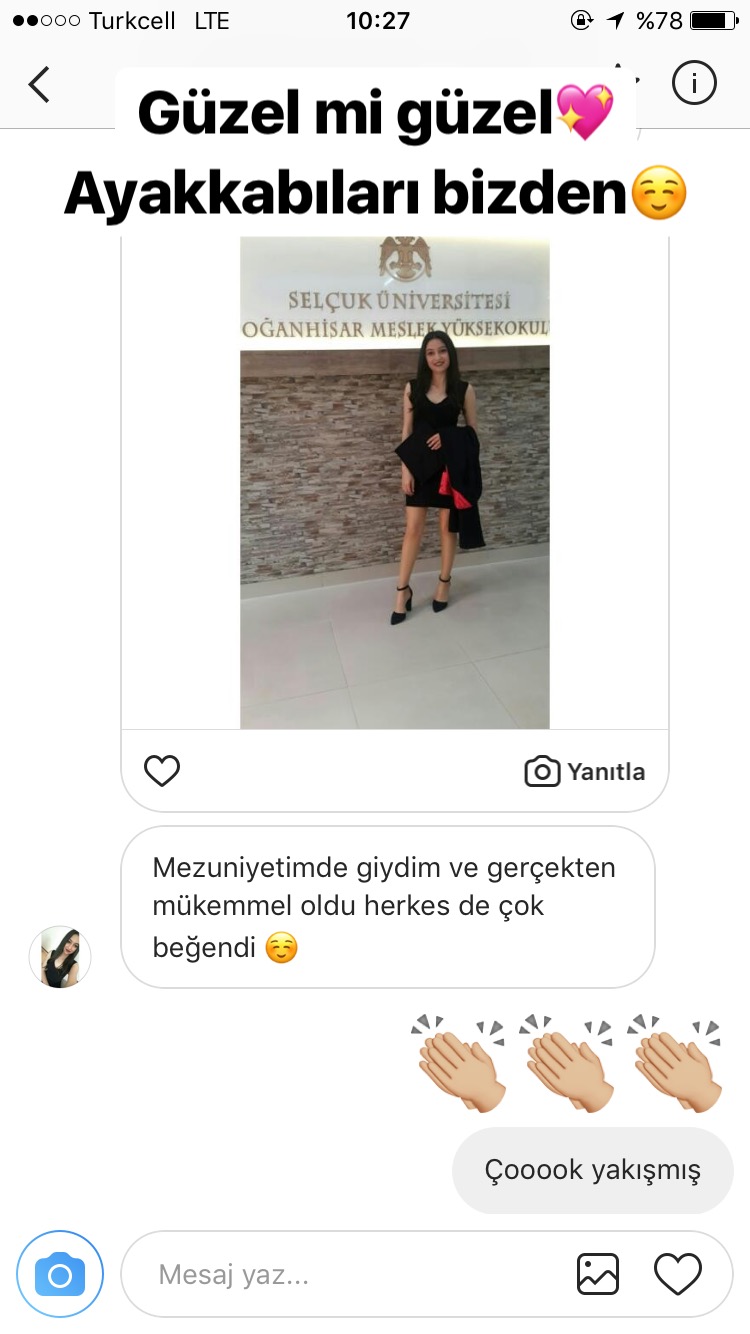Send a heart from the message bar

coord(677,1274)
